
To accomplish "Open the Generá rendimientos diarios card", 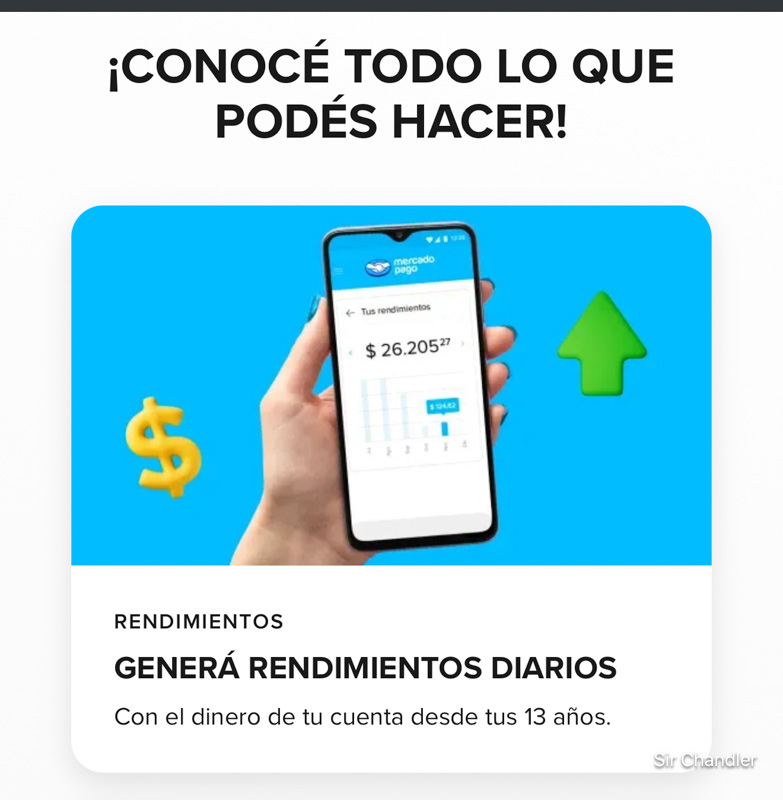I will pyautogui.click(x=365, y=667).
